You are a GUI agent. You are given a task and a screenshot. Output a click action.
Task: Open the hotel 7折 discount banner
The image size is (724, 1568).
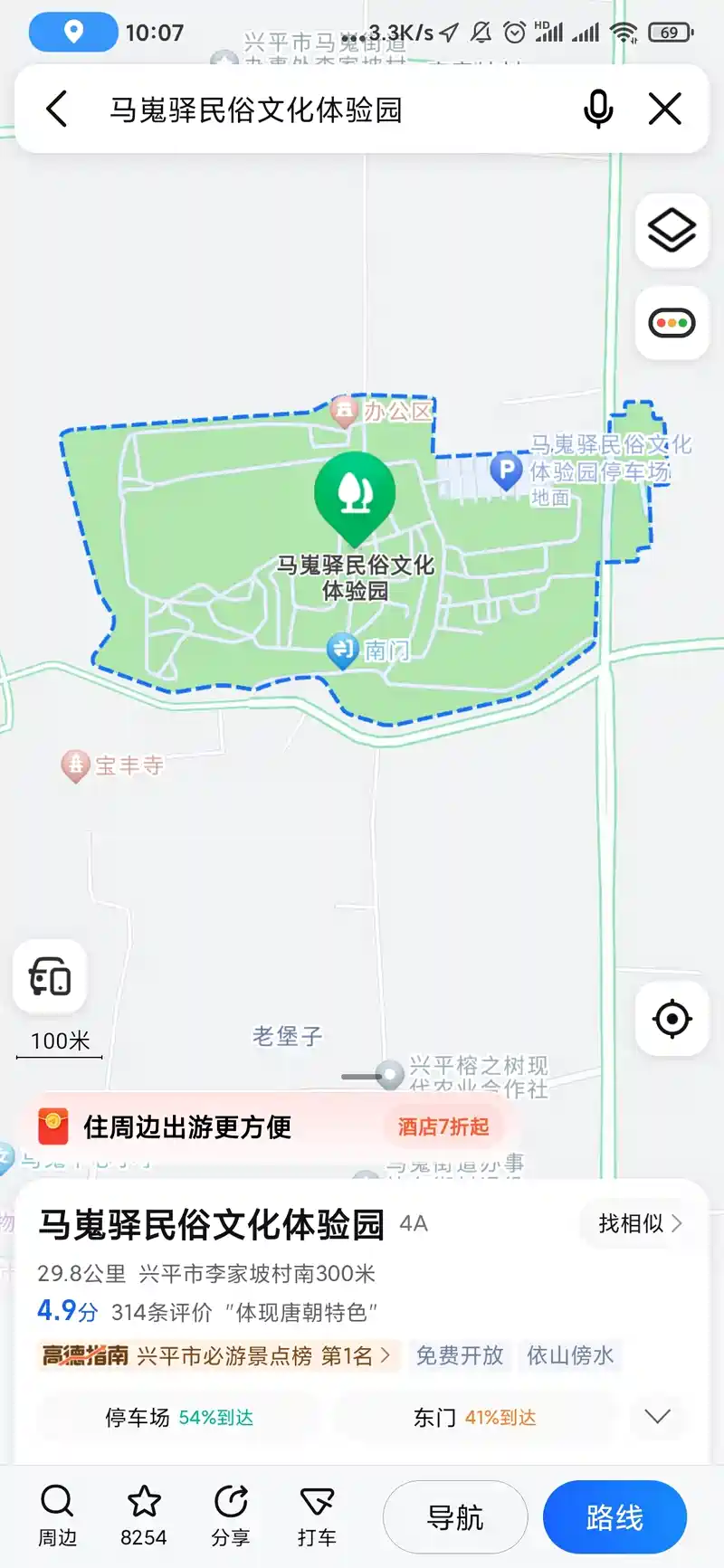tap(443, 1126)
